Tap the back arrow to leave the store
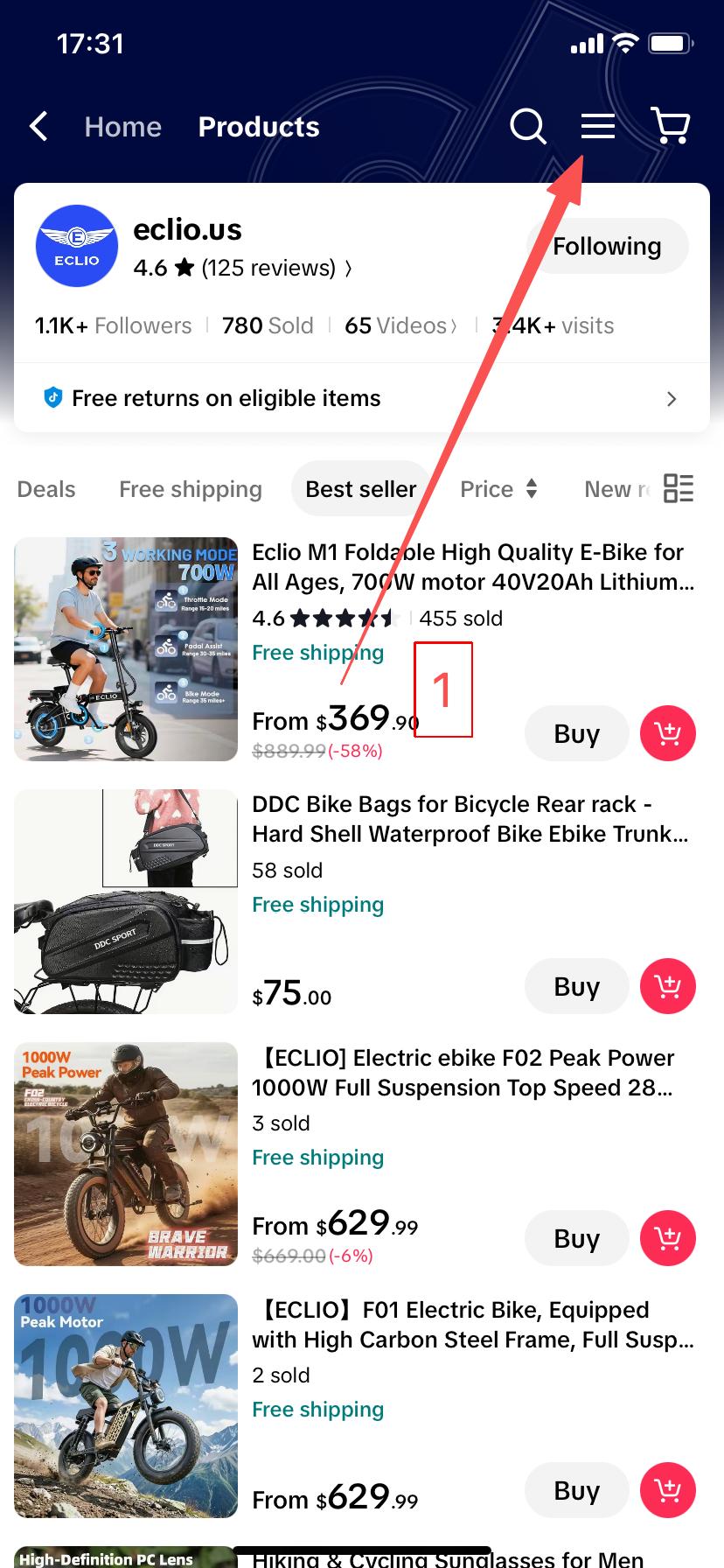The image size is (724, 1568). click(x=38, y=126)
